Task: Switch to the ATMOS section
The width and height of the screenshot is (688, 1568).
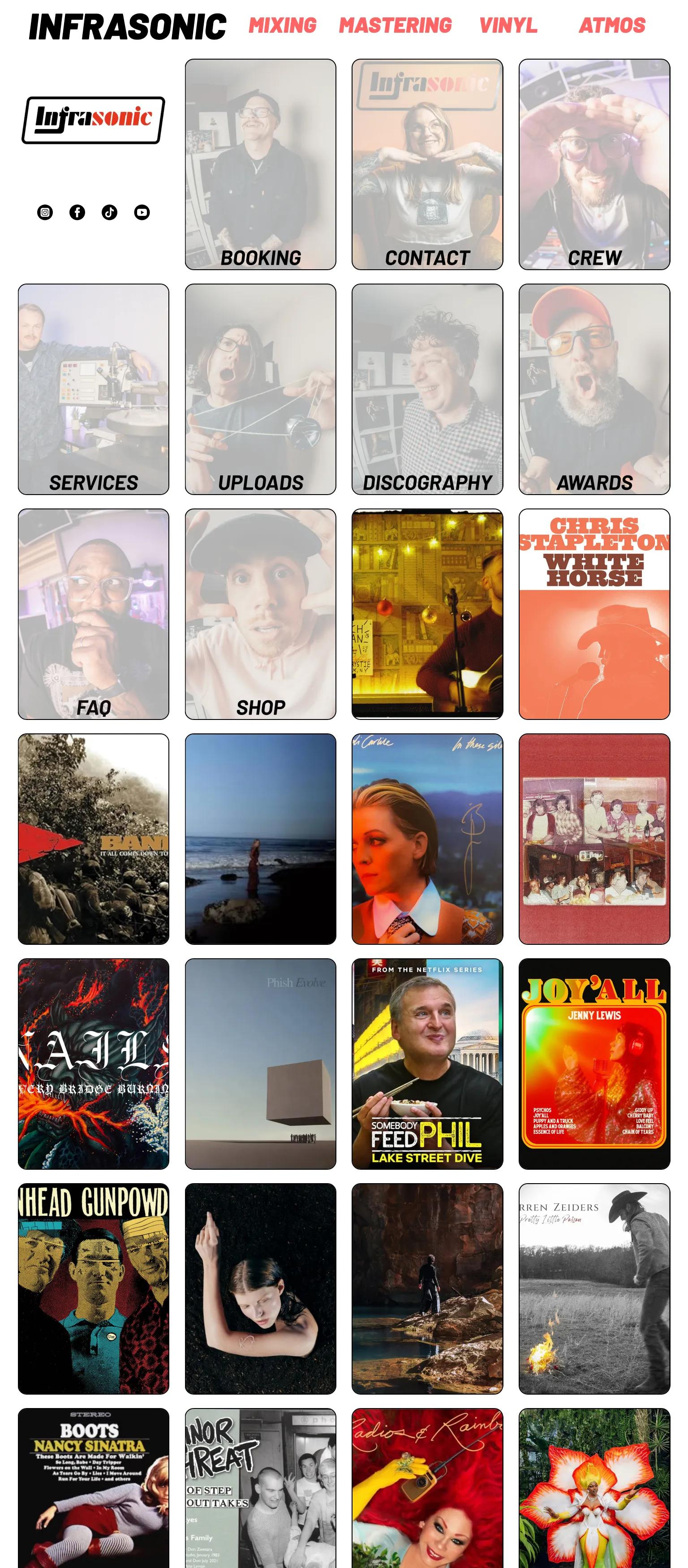Action: pyautogui.click(x=612, y=26)
